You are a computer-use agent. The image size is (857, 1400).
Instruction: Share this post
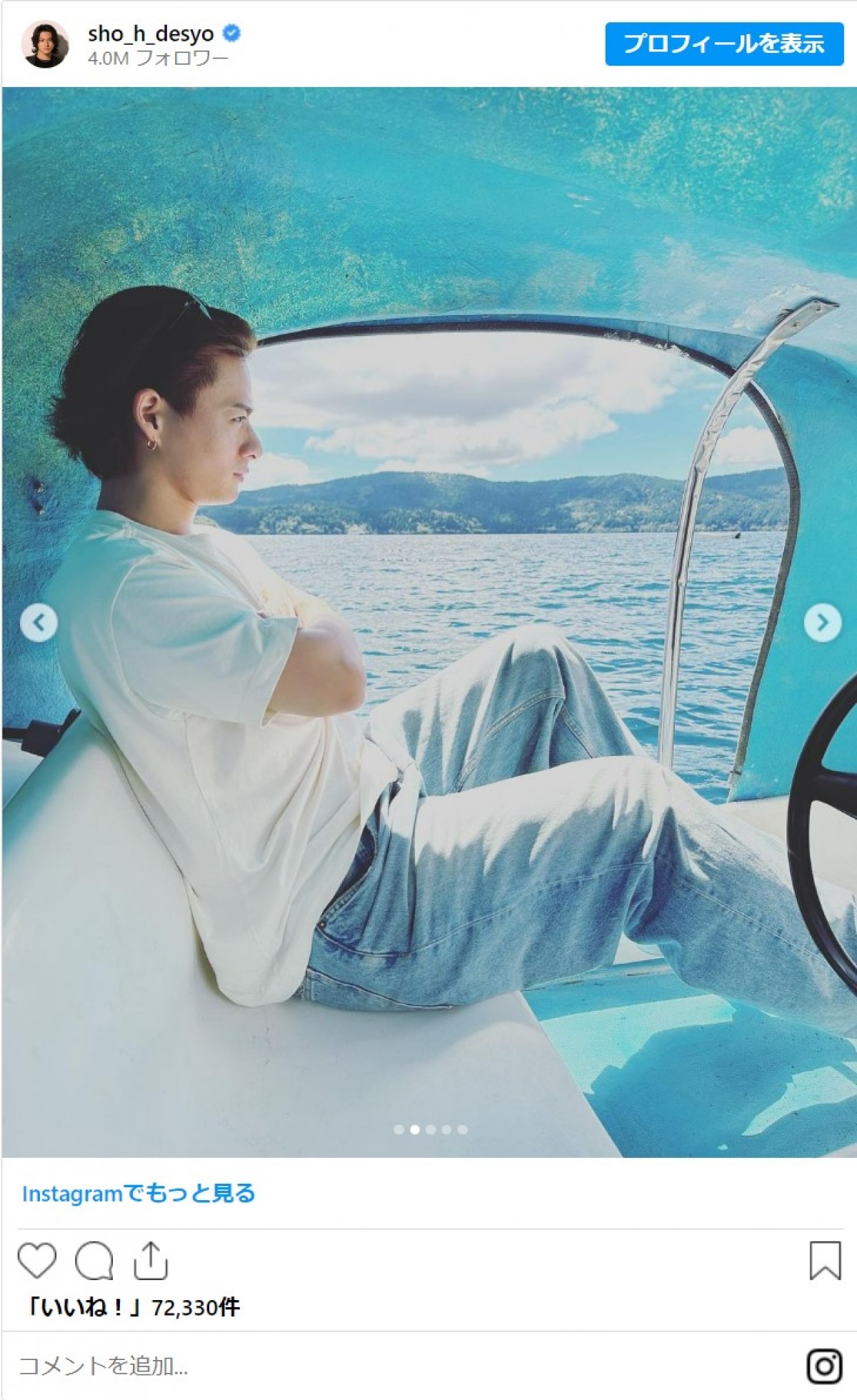click(x=151, y=1261)
